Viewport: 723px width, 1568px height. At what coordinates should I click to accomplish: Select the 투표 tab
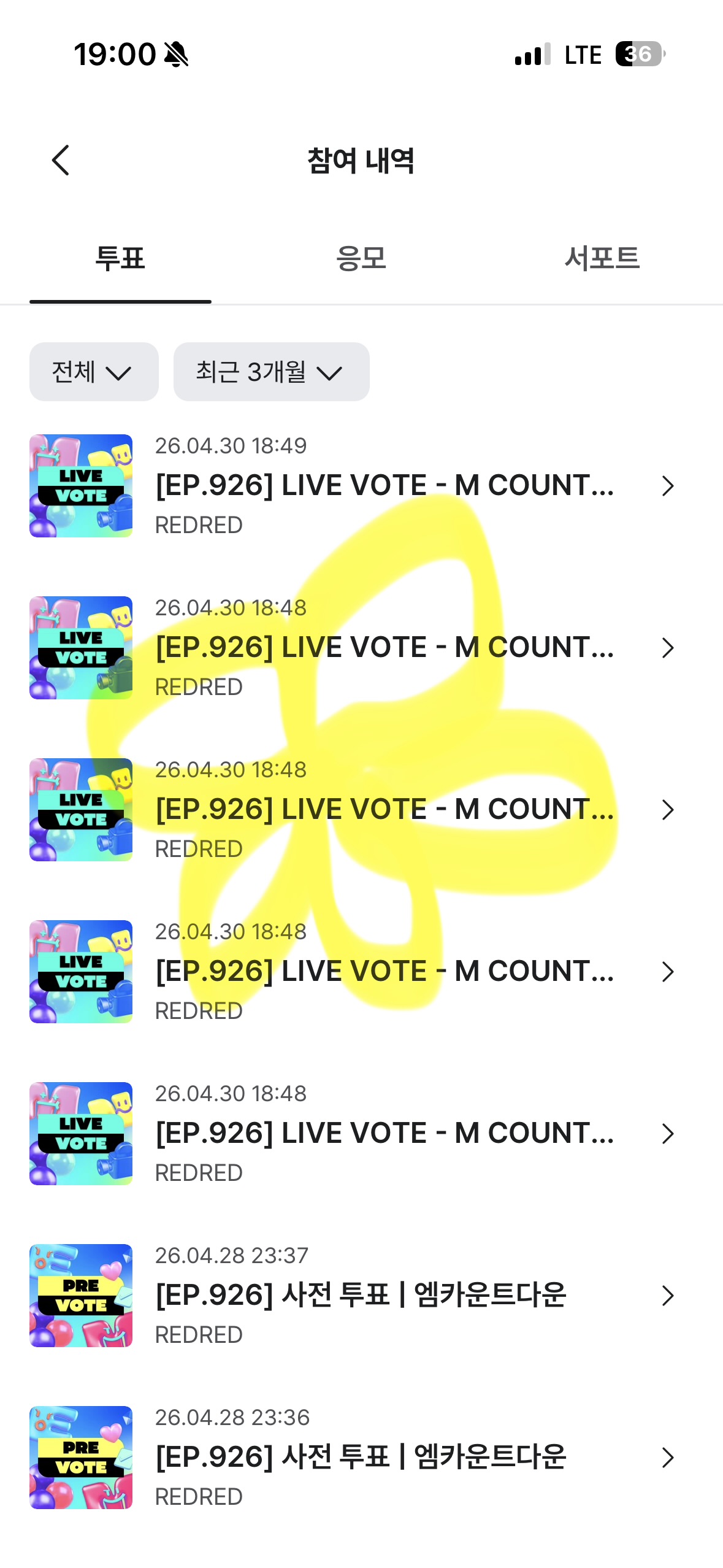coord(120,258)
